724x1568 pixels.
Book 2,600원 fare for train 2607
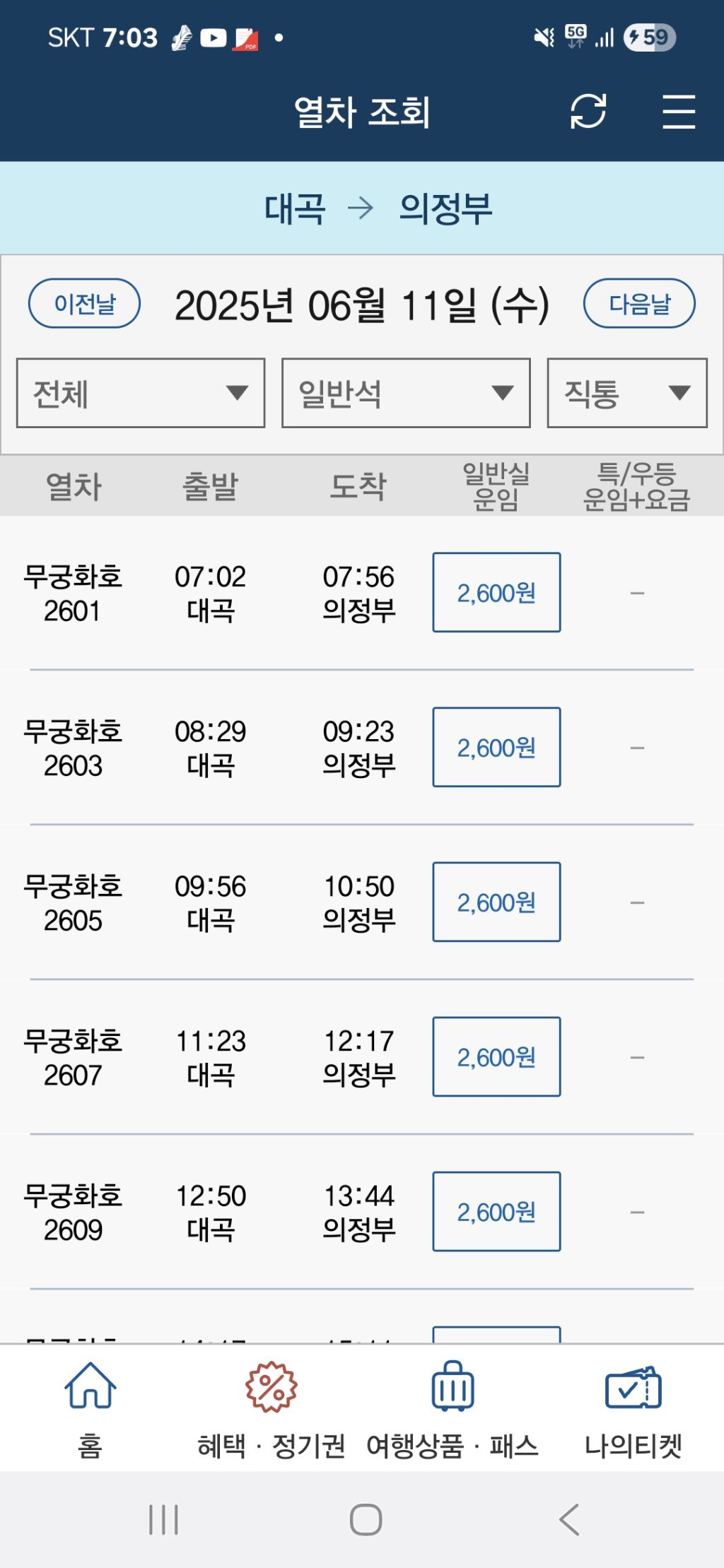[496, 1057]
